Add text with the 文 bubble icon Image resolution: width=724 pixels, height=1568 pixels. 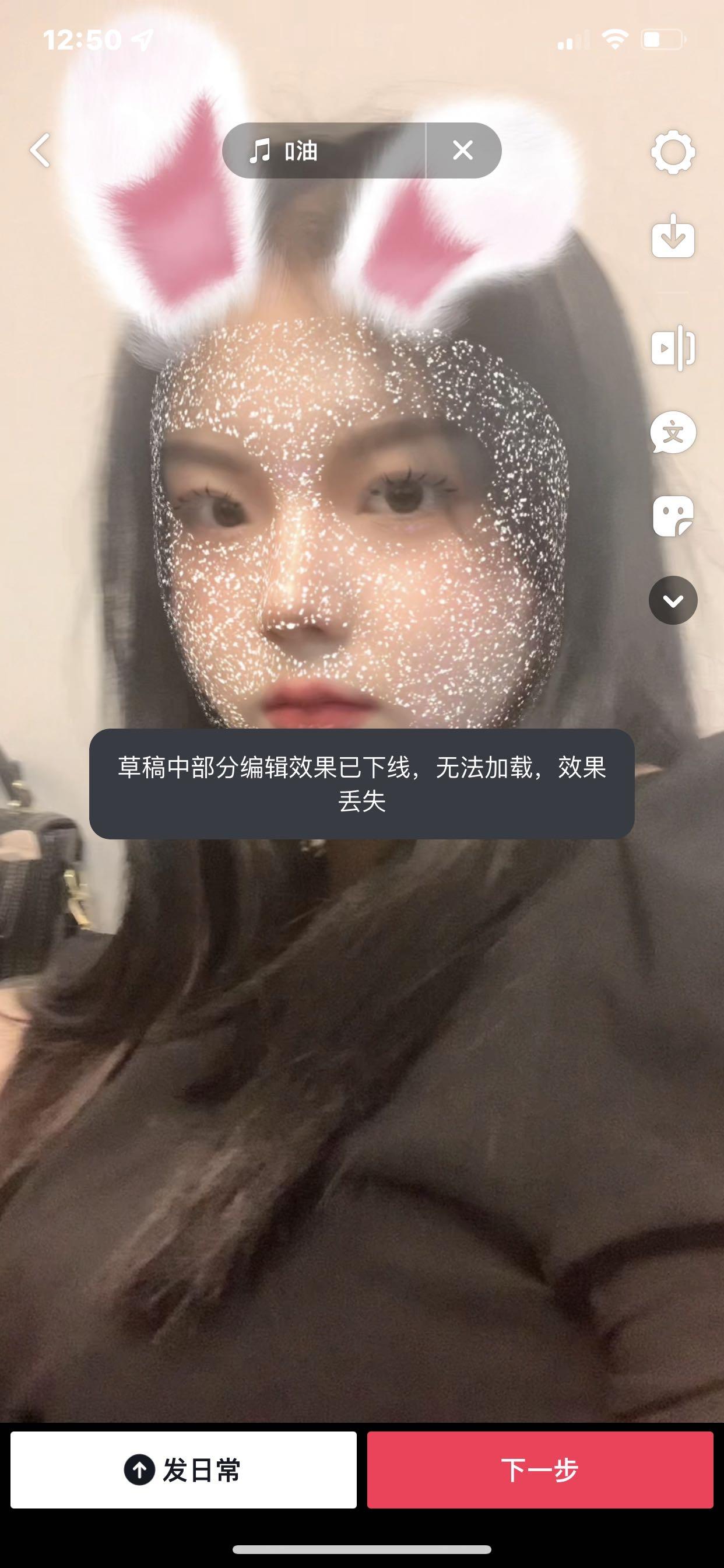coord(673,433)
